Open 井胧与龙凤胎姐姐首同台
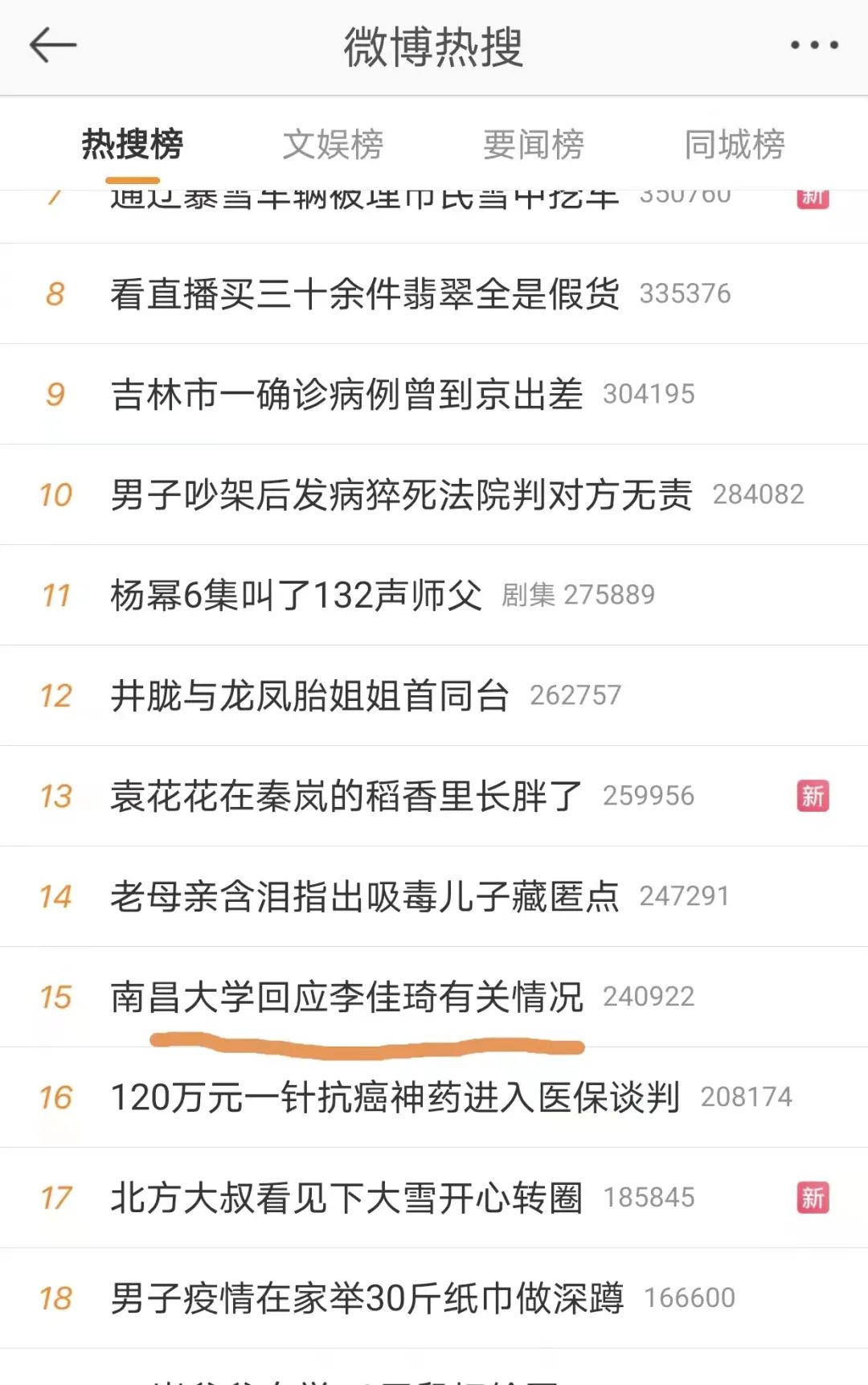Viewport: 868px width, 1385px height. 310,695
